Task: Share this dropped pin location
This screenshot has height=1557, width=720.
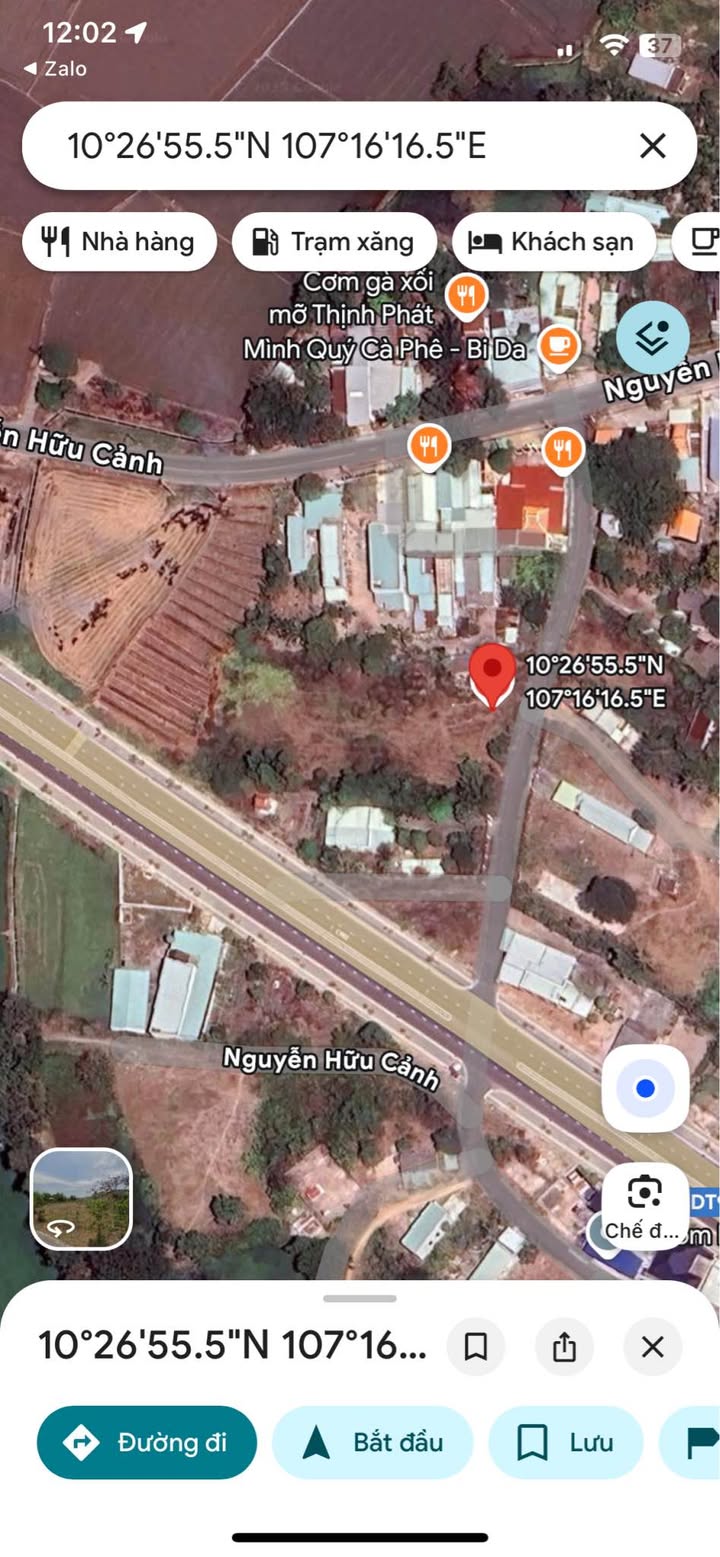Action: (564, 1347)
